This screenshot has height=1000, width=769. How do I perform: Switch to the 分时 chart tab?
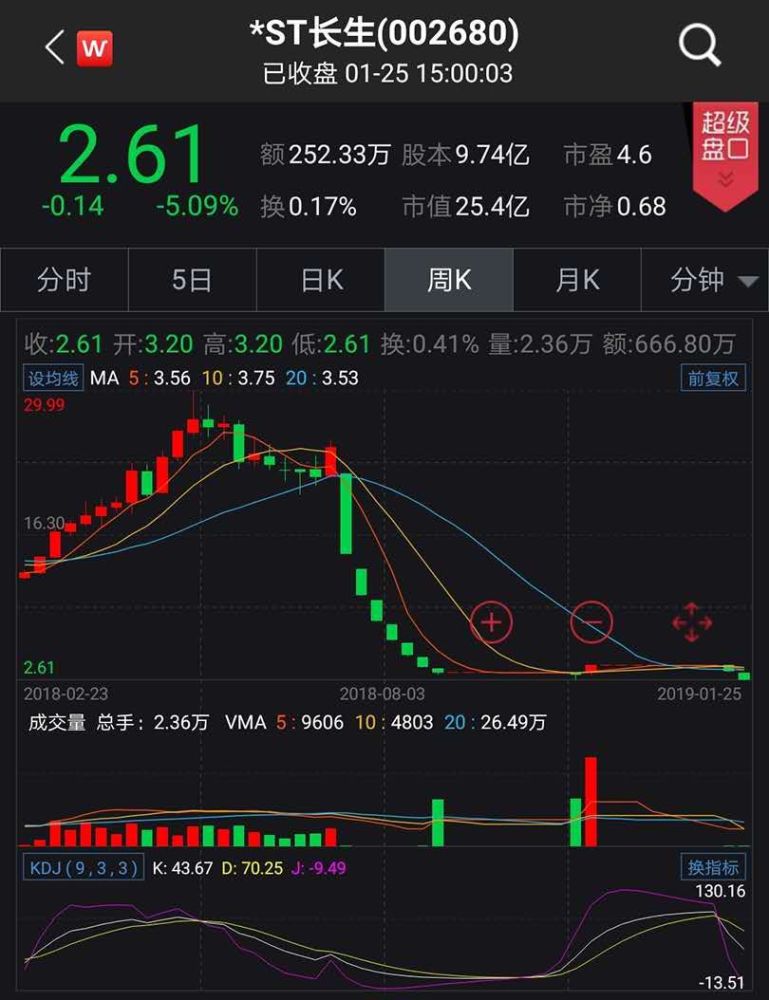(64, 280)
